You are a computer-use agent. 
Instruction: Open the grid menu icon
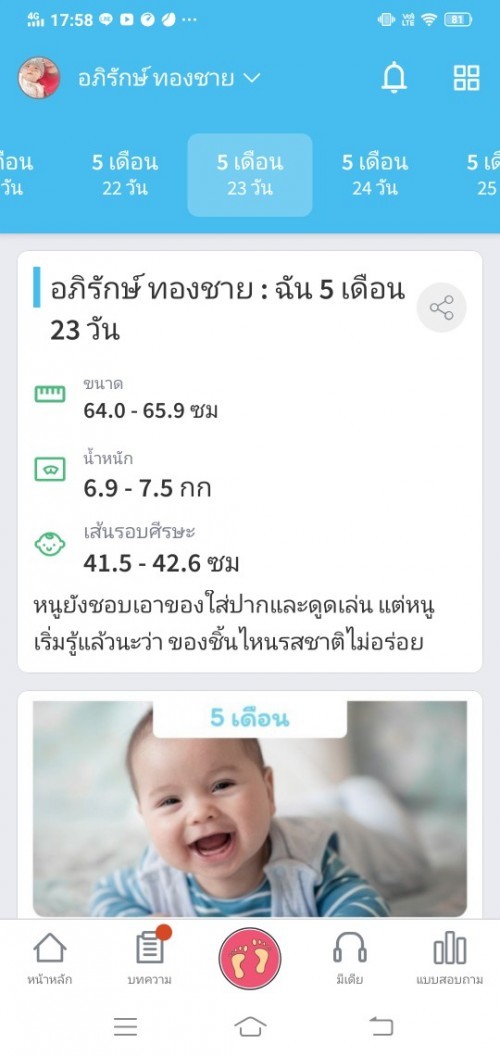click(x=466, y=78)
